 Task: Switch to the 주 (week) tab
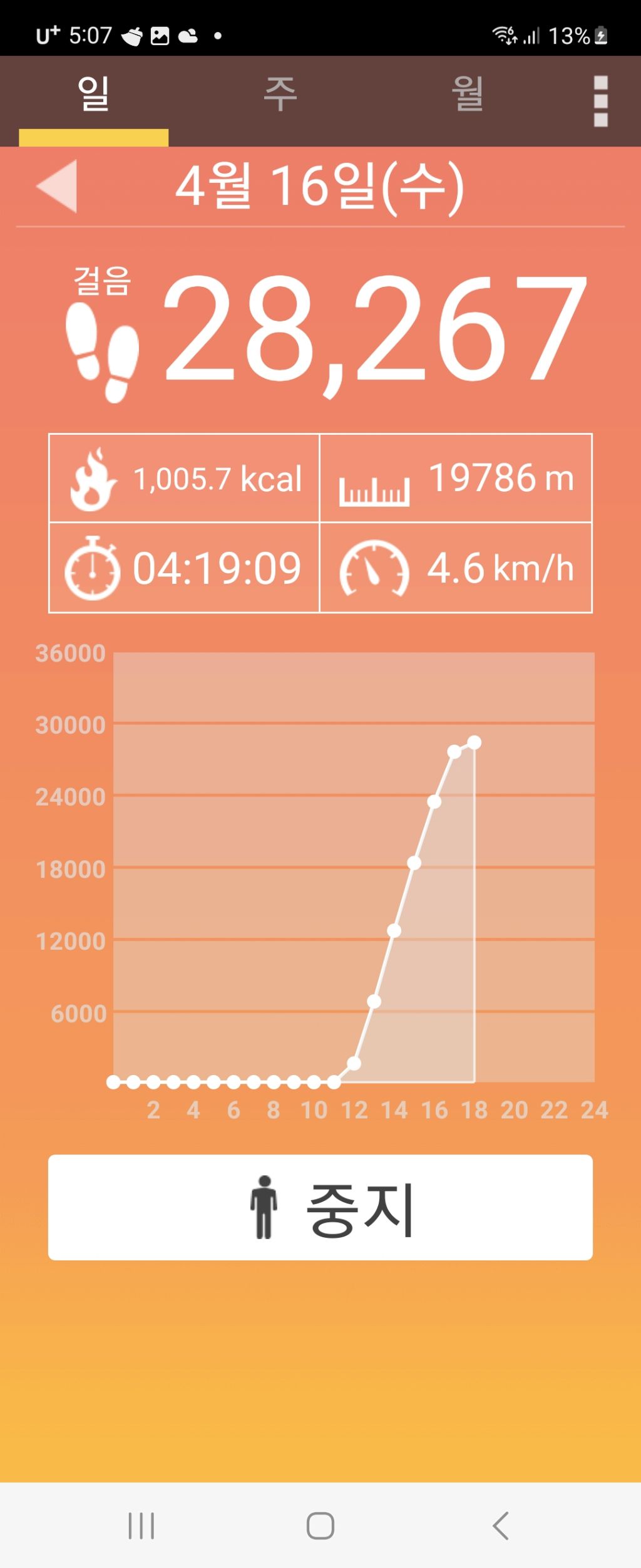point(280,95)
